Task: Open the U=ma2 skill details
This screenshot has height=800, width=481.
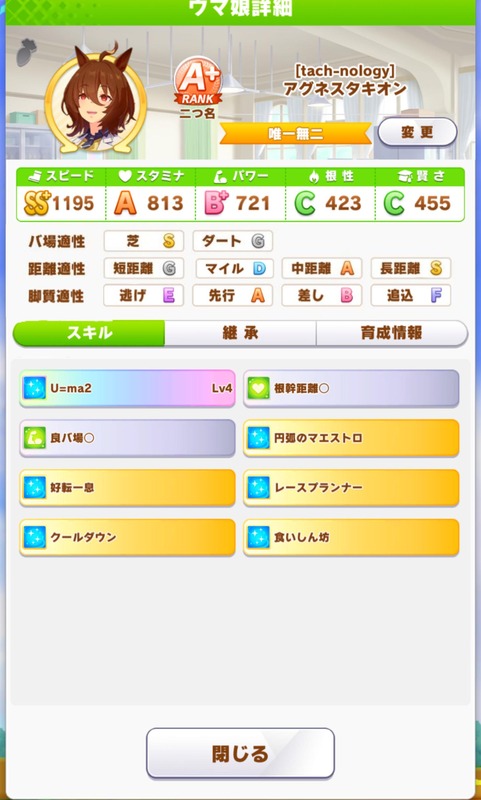Action: coord(127,388)
